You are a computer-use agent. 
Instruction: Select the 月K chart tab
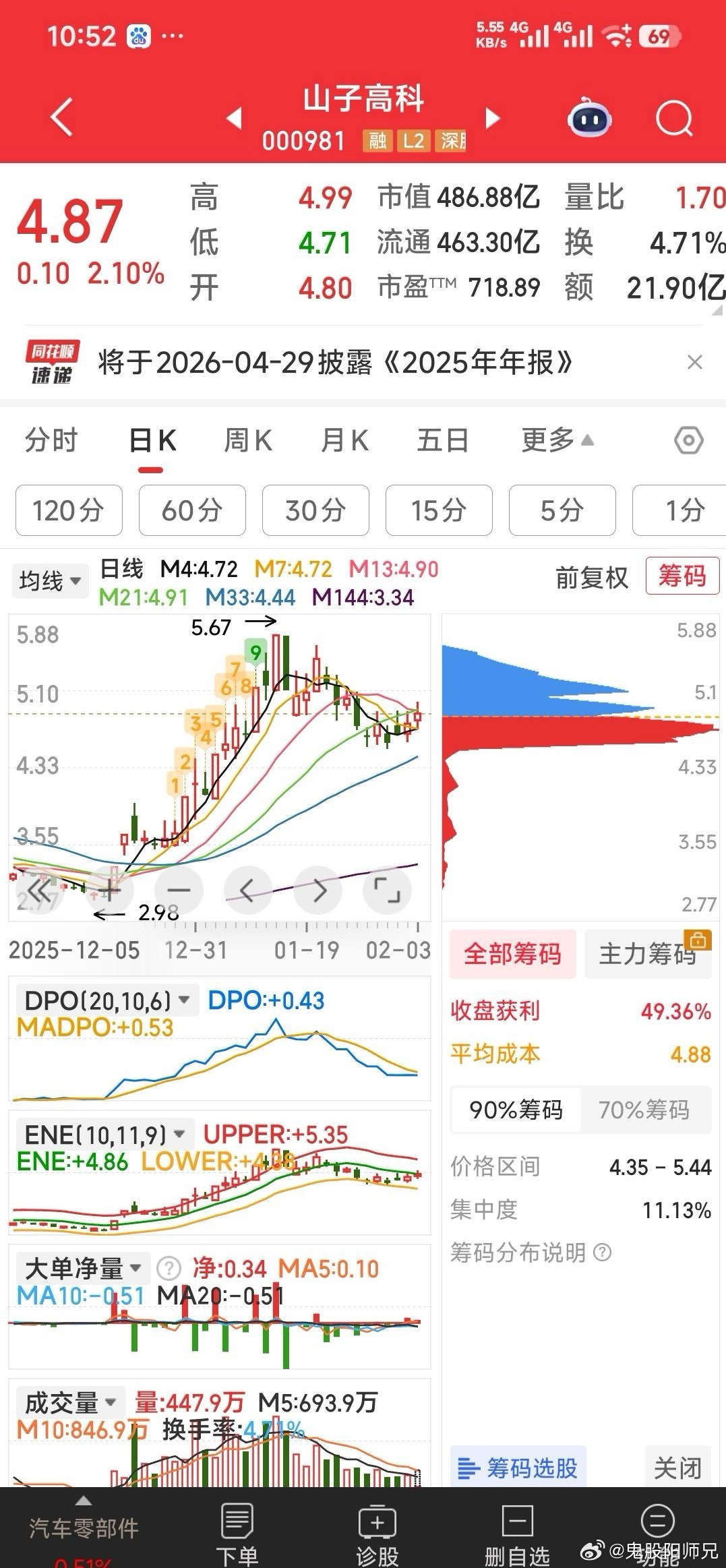[344, 441]
